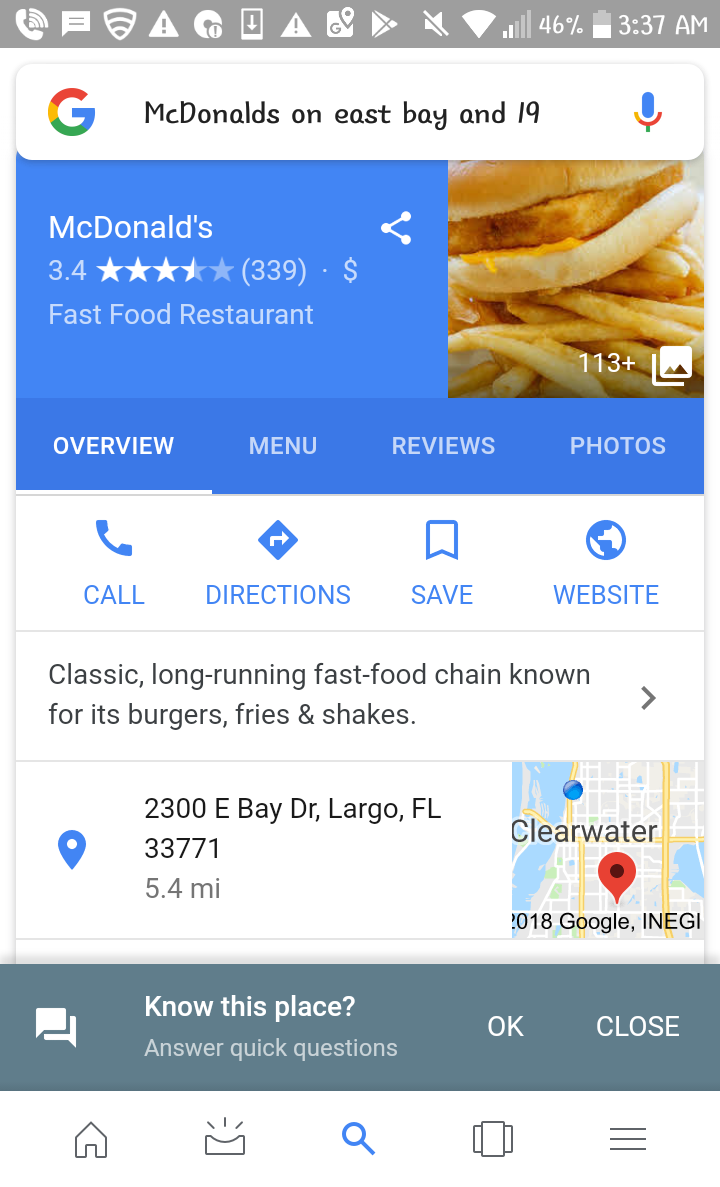Switch to the Reviews tab
This screenshot has width=720, height=1187.
pyautogui.click(x=443, y=446)
